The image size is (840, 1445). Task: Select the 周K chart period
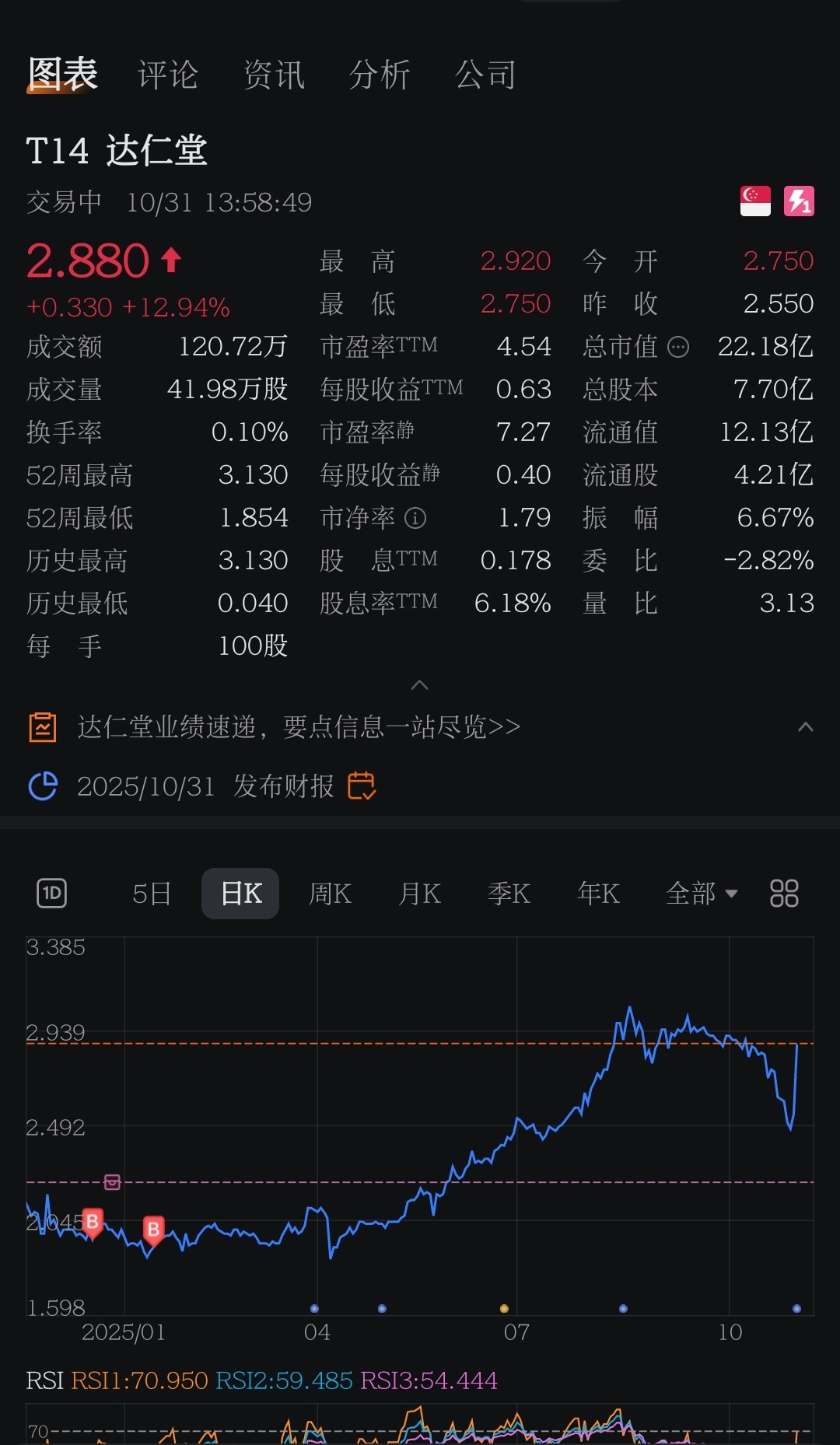(x=331, y=894)
